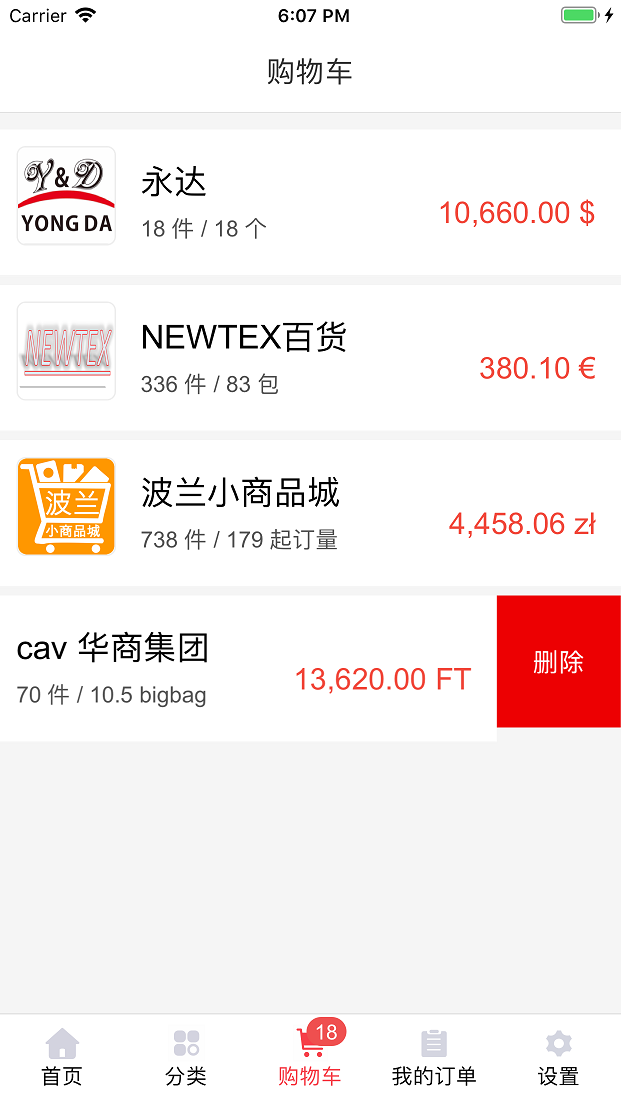Switch to the 分类 tab
Screen dimensions: 621x1104
(186, 1058)
